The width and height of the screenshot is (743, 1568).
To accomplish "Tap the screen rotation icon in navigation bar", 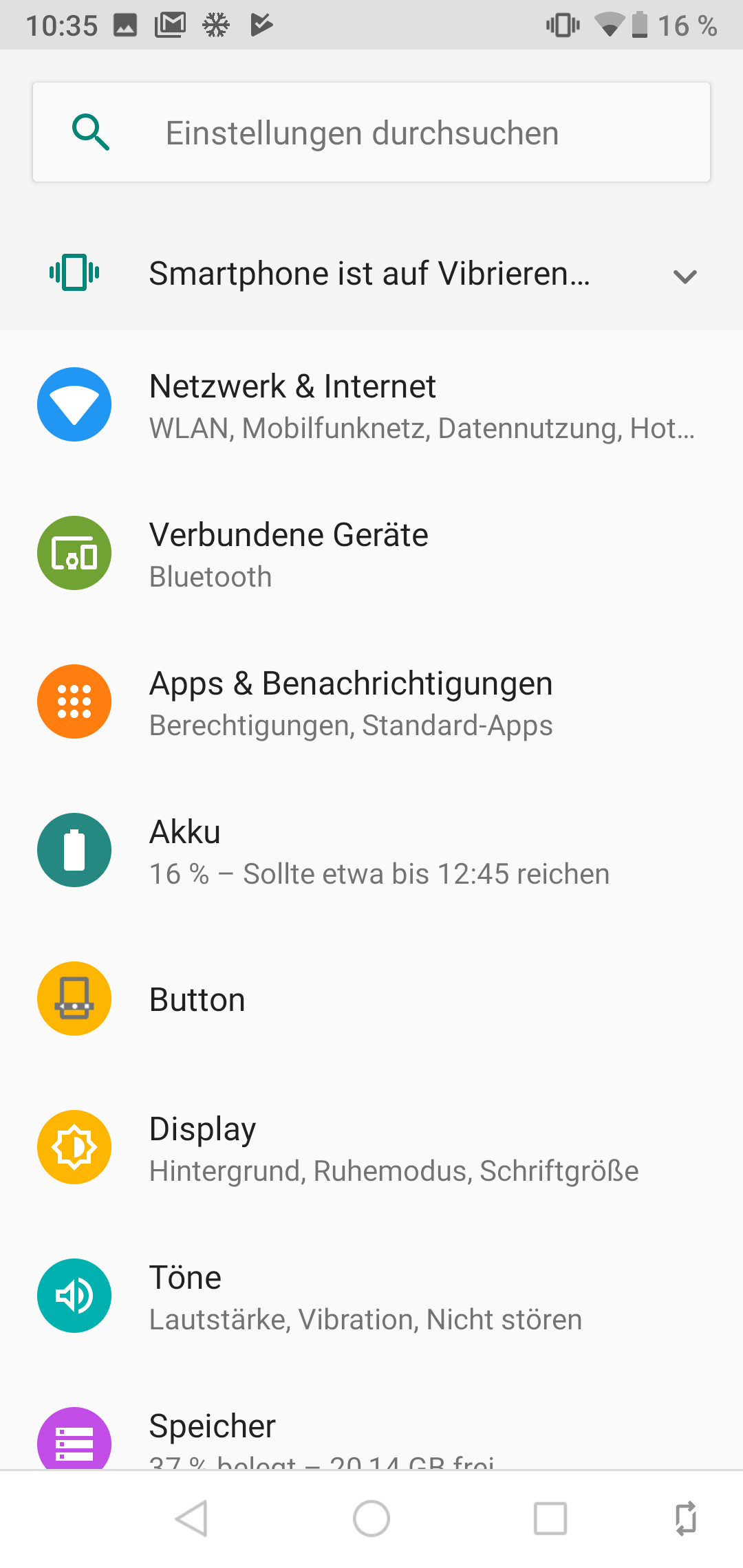I will [686, 1518].
